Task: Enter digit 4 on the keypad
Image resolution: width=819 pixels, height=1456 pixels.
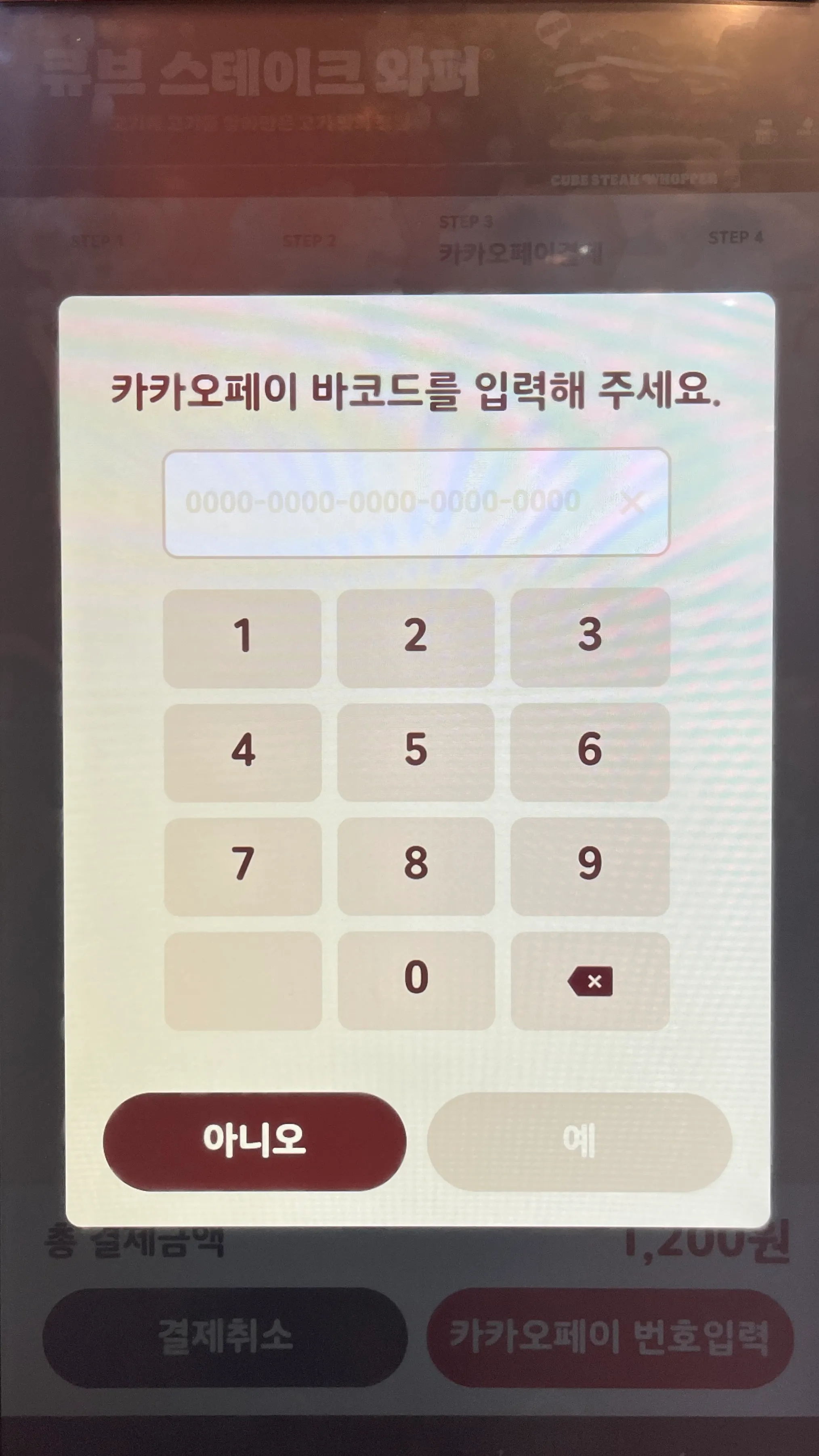Action: pos(243,752)
